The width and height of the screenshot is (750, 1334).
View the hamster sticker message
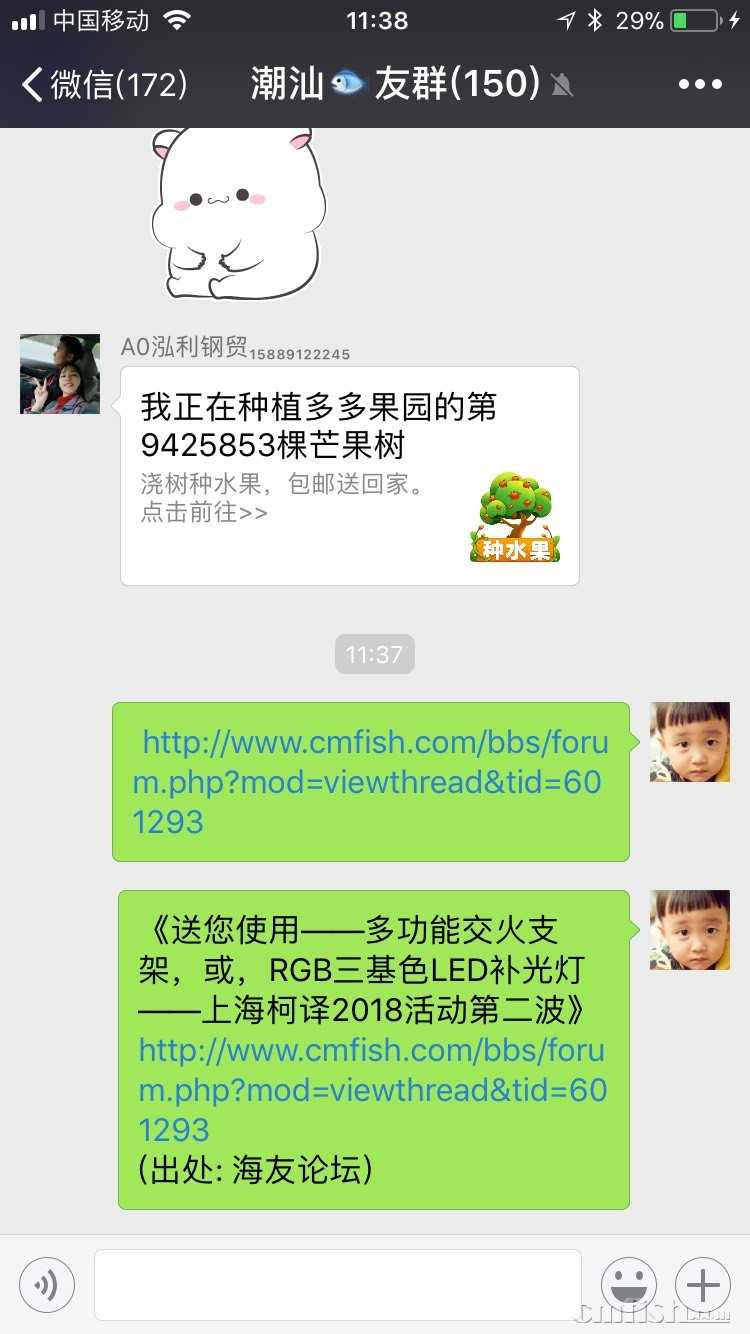tap(235, 212)
